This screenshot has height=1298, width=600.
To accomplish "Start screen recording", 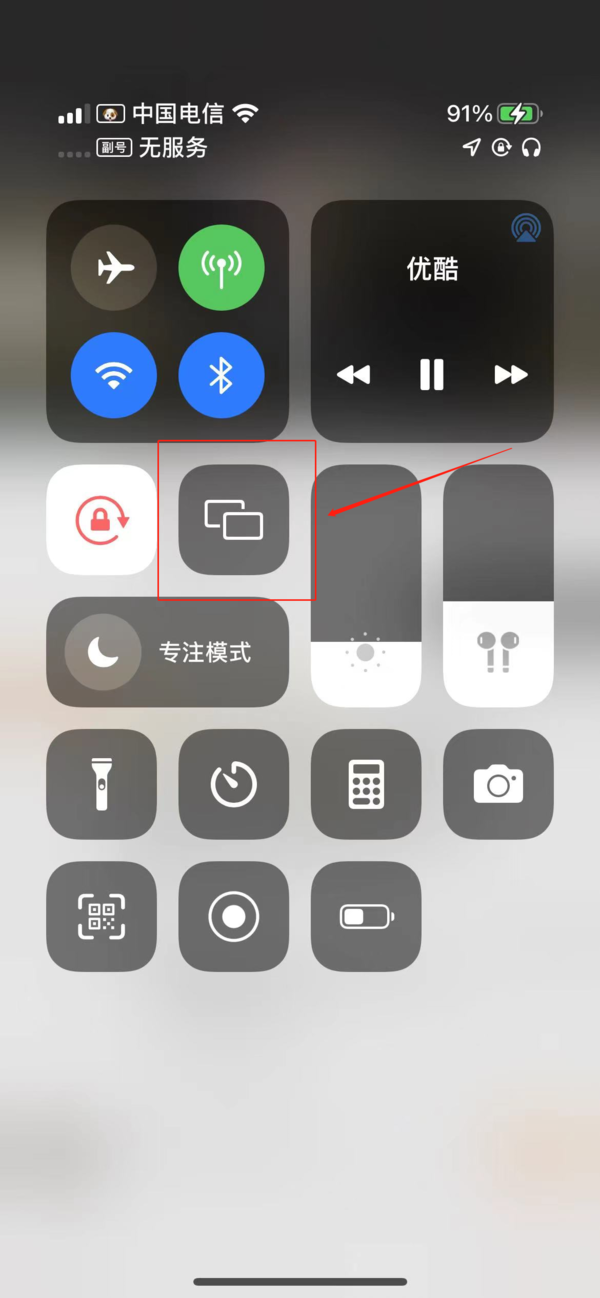I will point(233,916).
